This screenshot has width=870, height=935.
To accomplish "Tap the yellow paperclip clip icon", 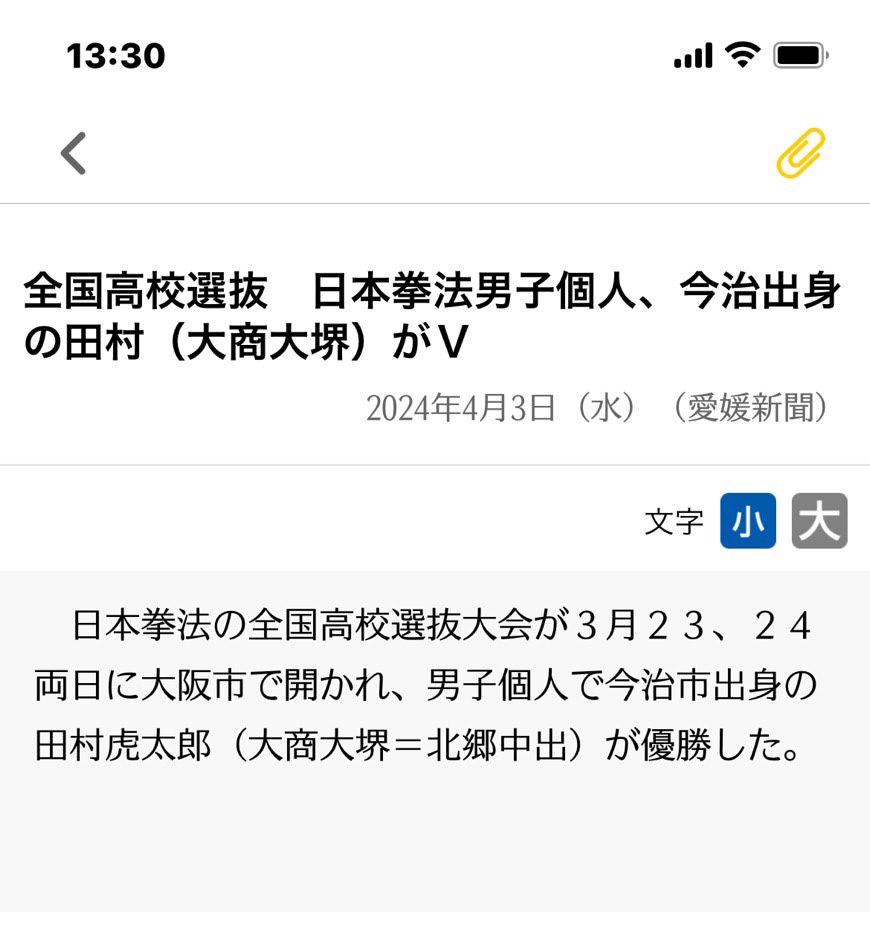I will click(800, 153).
